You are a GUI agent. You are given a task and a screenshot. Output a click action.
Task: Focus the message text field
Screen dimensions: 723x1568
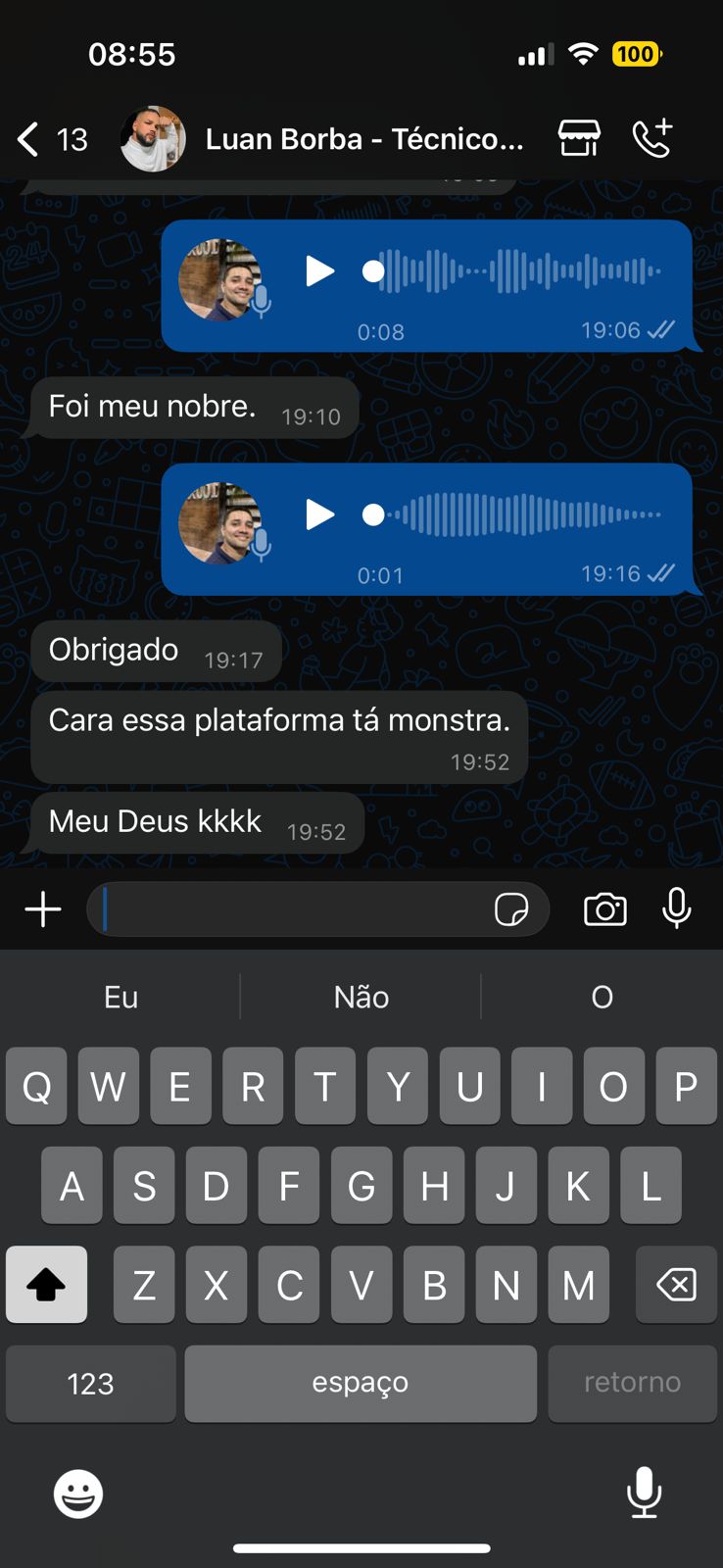pyautogui.click(x=294, y=909)
